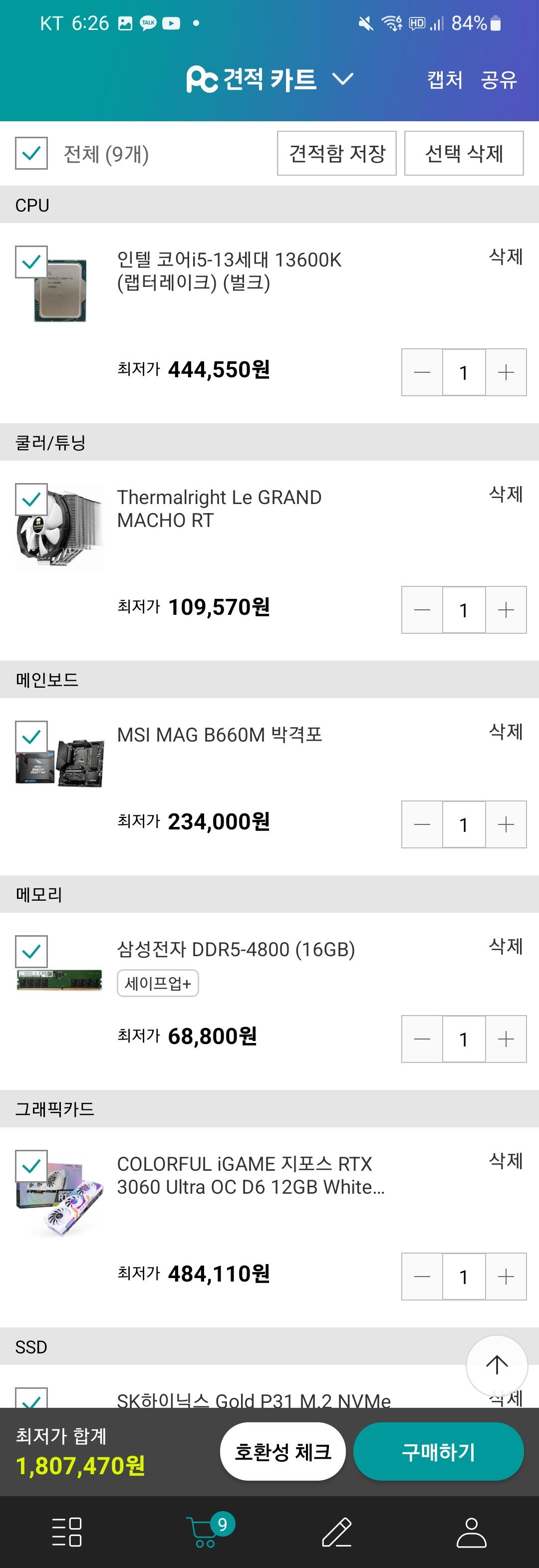
Task: Tap 선택 삭제 to delete selected items
Action: (x=464, y=153)
